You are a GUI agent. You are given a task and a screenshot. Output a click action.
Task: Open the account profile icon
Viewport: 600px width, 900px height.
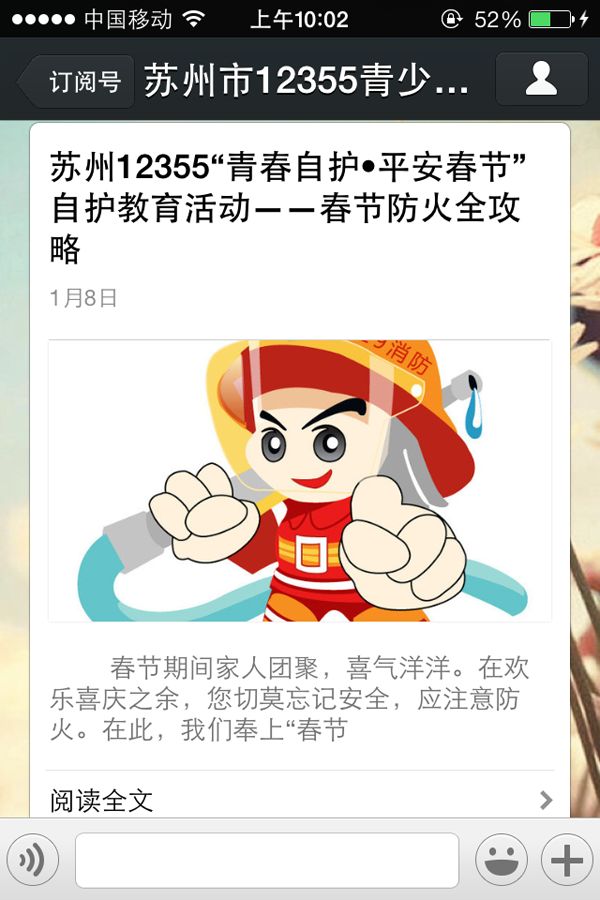[x=541, y=80]
